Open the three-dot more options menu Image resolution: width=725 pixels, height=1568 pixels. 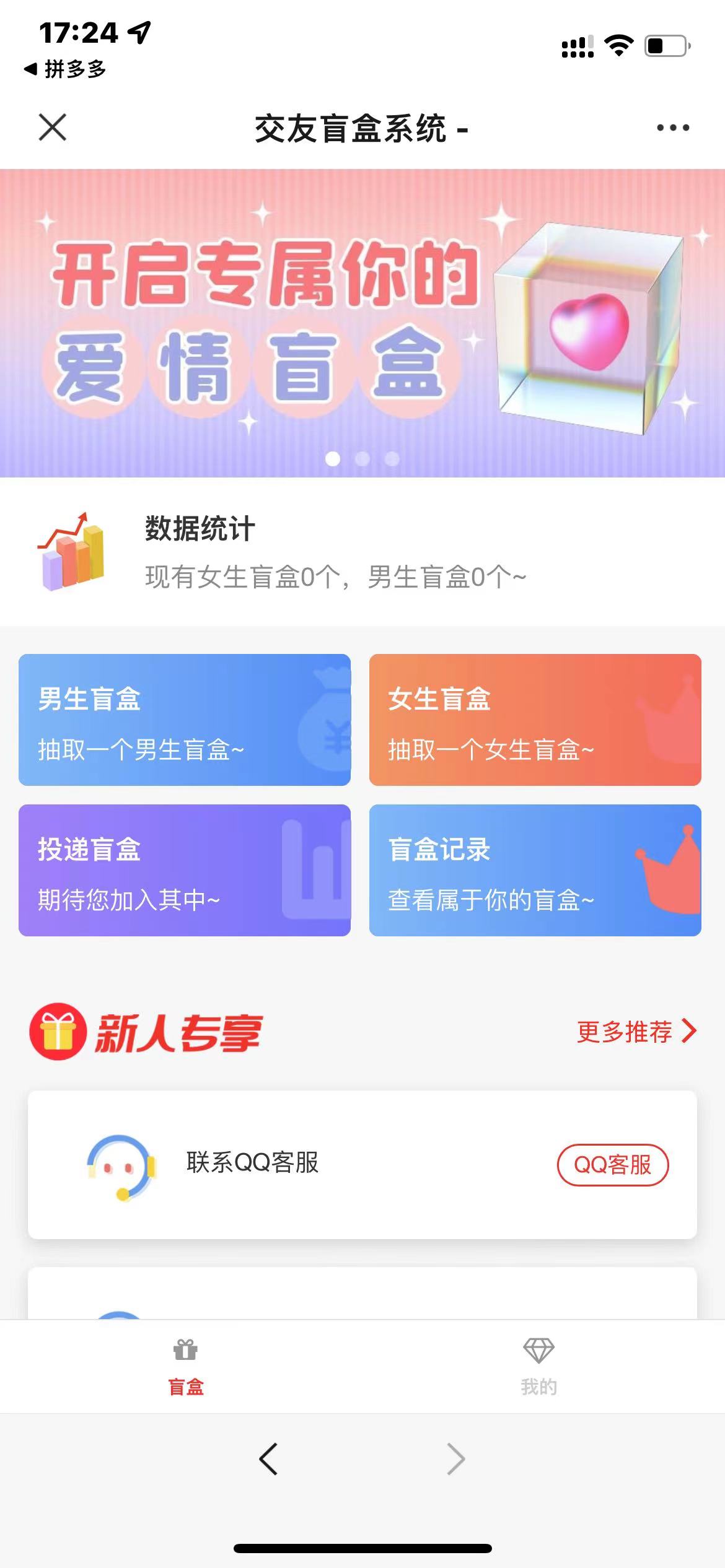[x=672, y=128]
